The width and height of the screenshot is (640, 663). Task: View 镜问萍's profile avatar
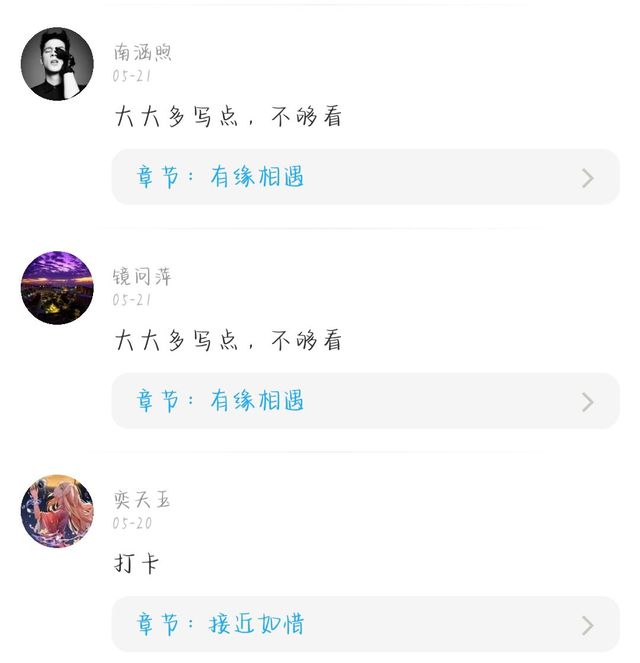click(57, 288)
